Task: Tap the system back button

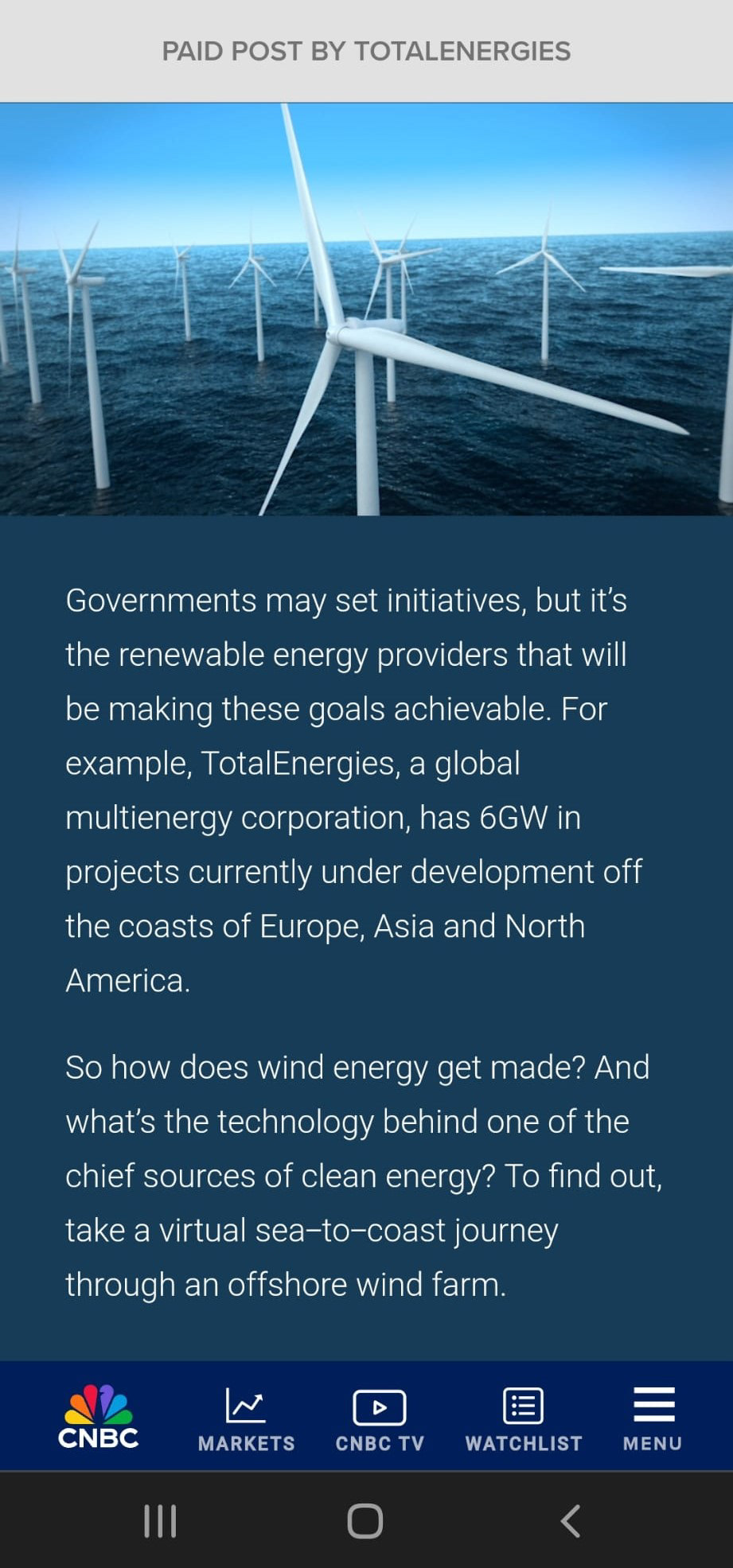Action: click(x=570, y=1520)
